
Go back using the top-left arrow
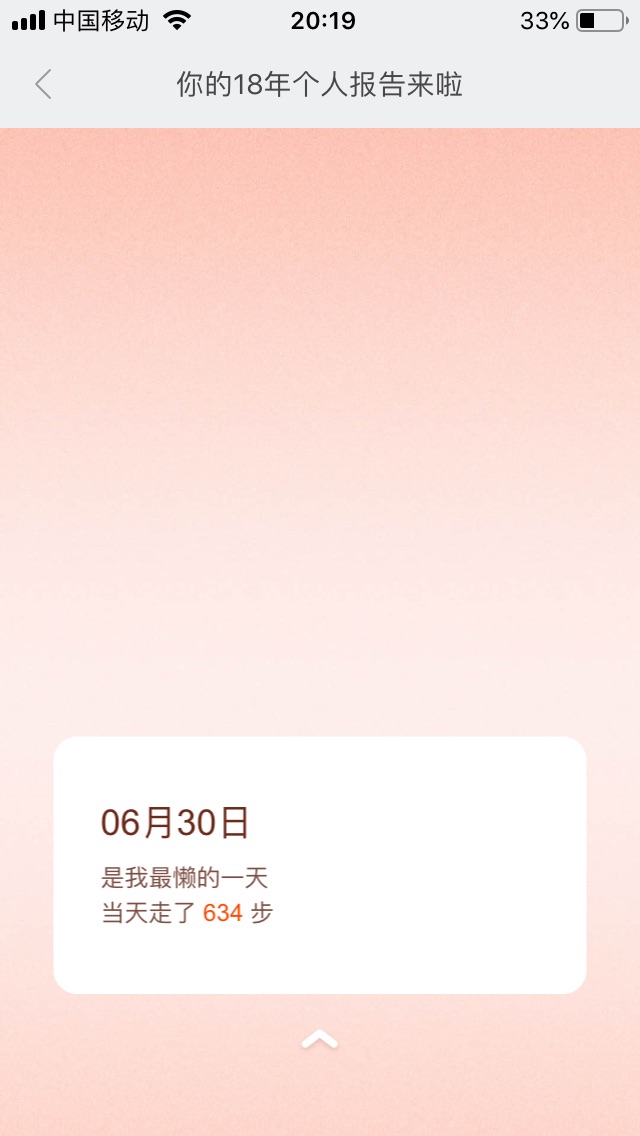point(43,85)
